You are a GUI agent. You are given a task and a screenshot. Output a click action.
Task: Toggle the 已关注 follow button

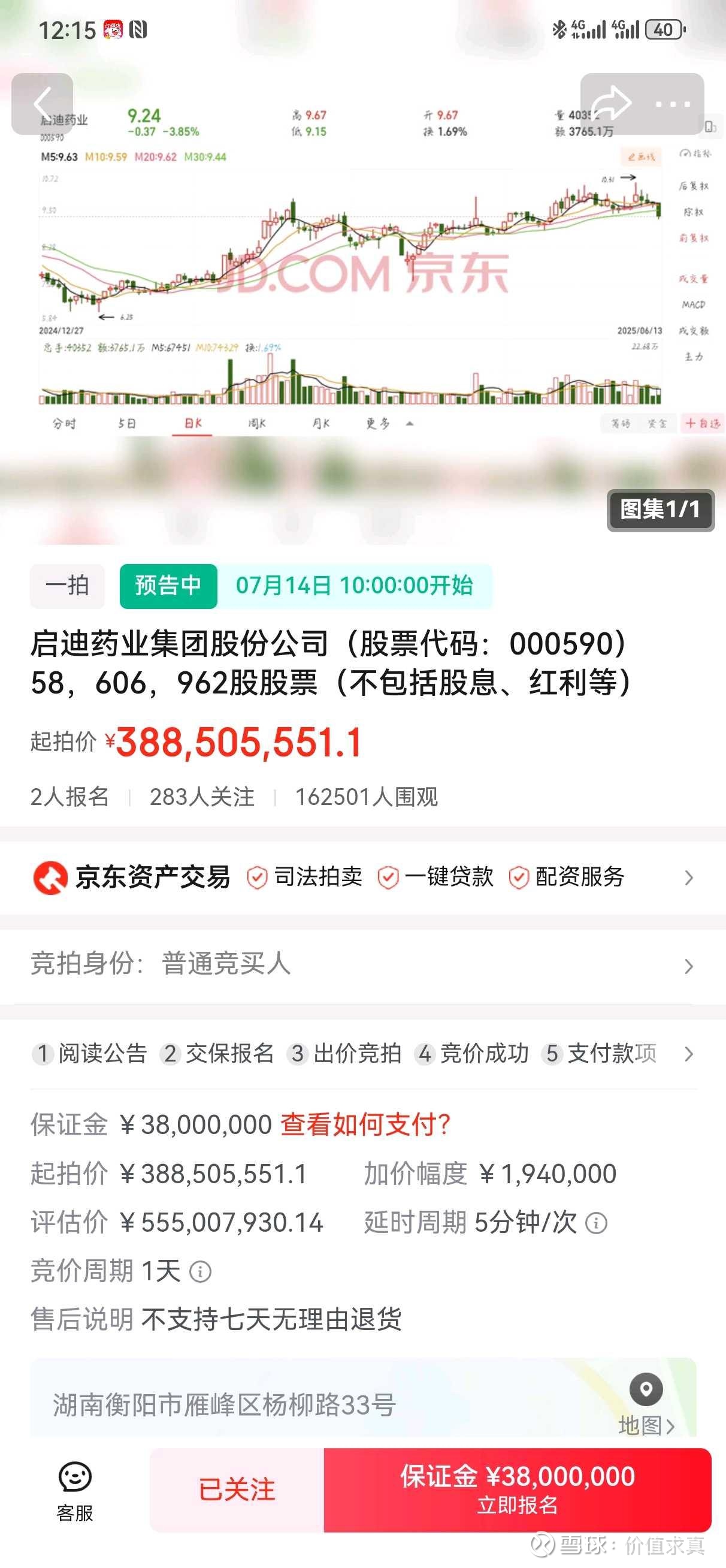click(237, 1489)
